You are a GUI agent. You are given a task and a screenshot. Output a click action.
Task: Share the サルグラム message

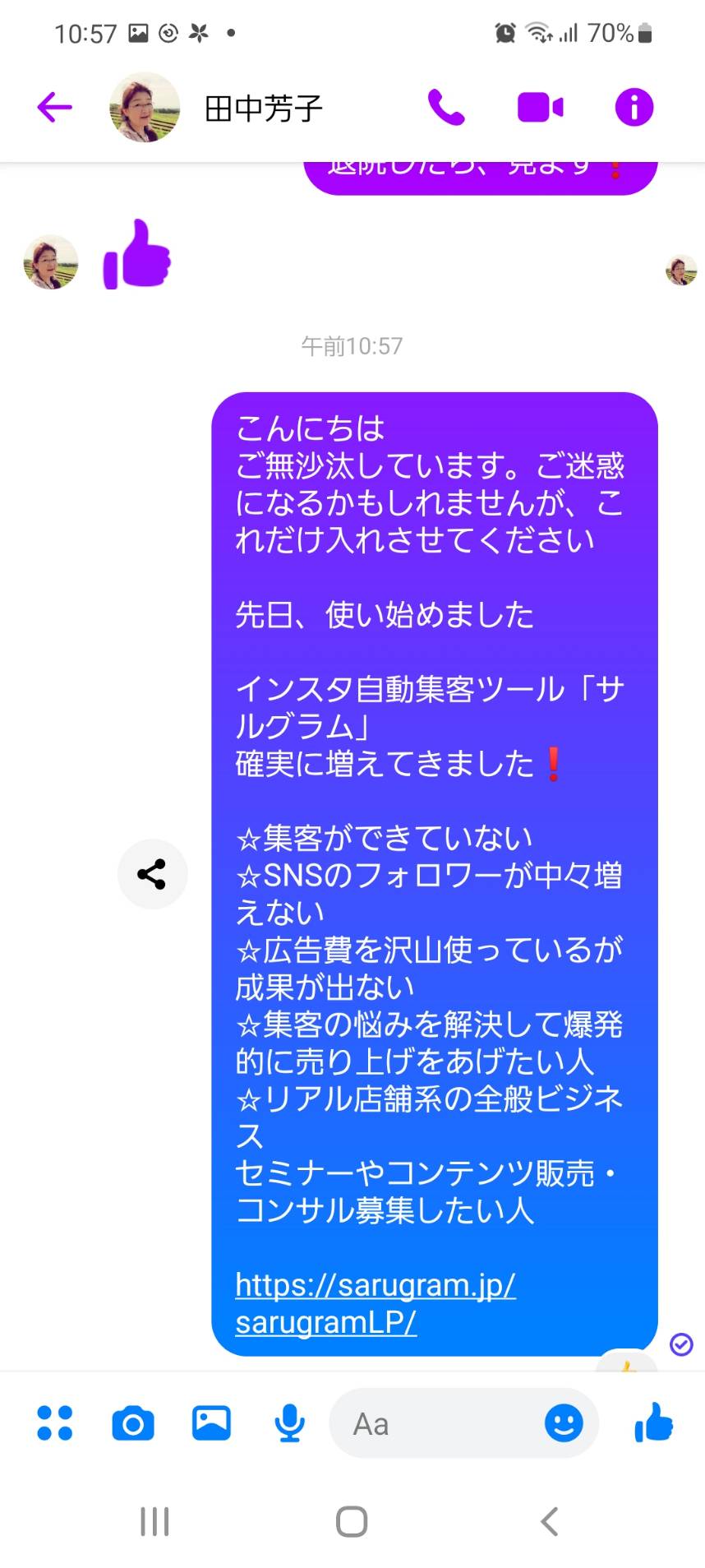(152, 874)
